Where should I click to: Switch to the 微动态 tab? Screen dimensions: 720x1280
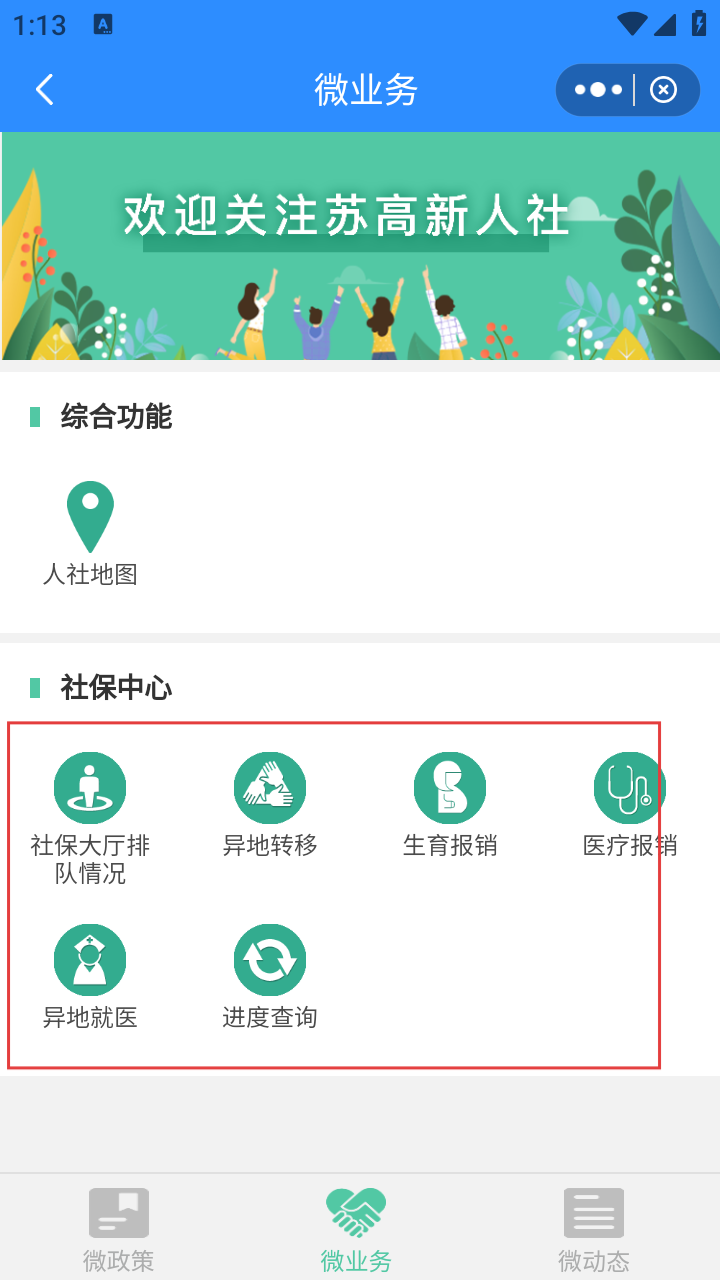(x=594, y=1229)
